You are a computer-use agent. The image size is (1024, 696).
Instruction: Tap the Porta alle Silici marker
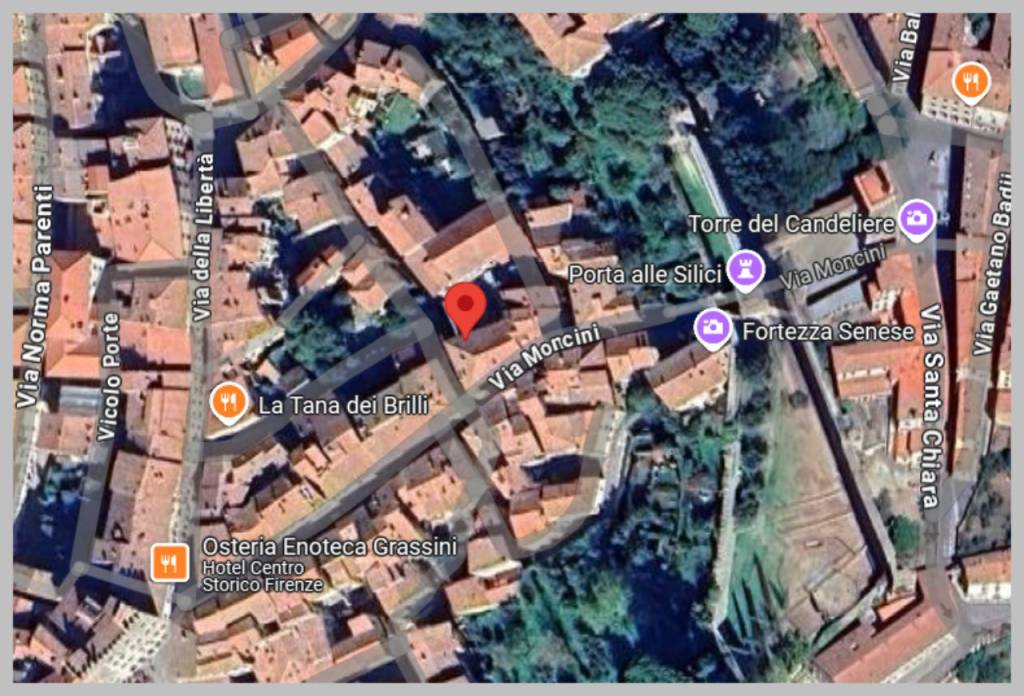[x=745, y=268]
